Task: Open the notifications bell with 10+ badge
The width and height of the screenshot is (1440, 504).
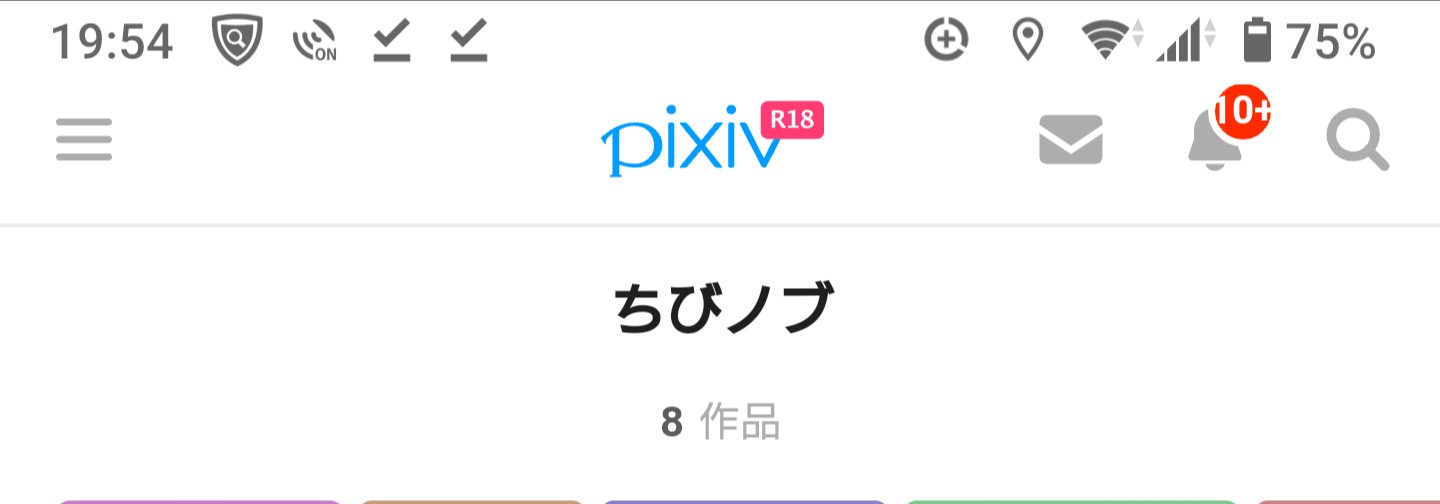Action: click(1216, 140)
